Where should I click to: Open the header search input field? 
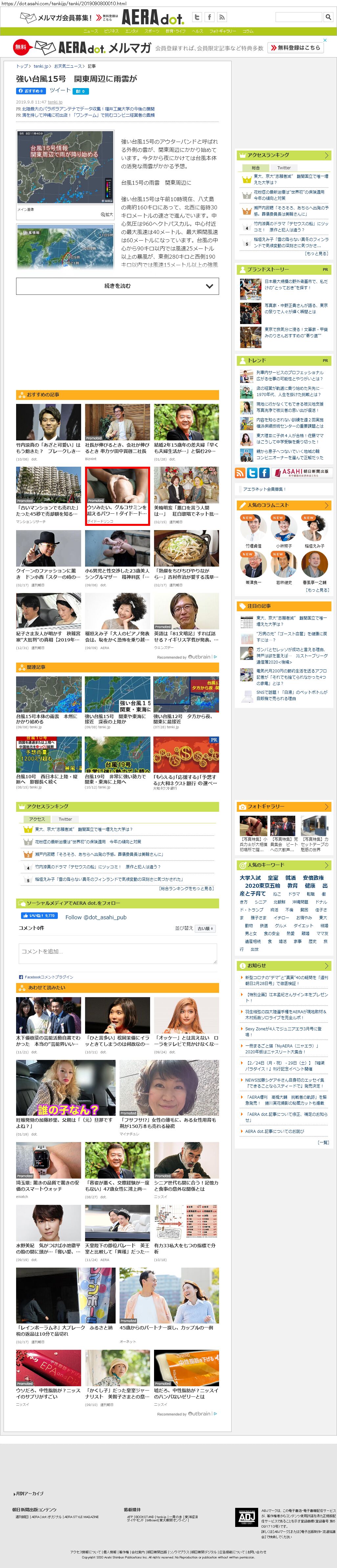pos(299,18)
